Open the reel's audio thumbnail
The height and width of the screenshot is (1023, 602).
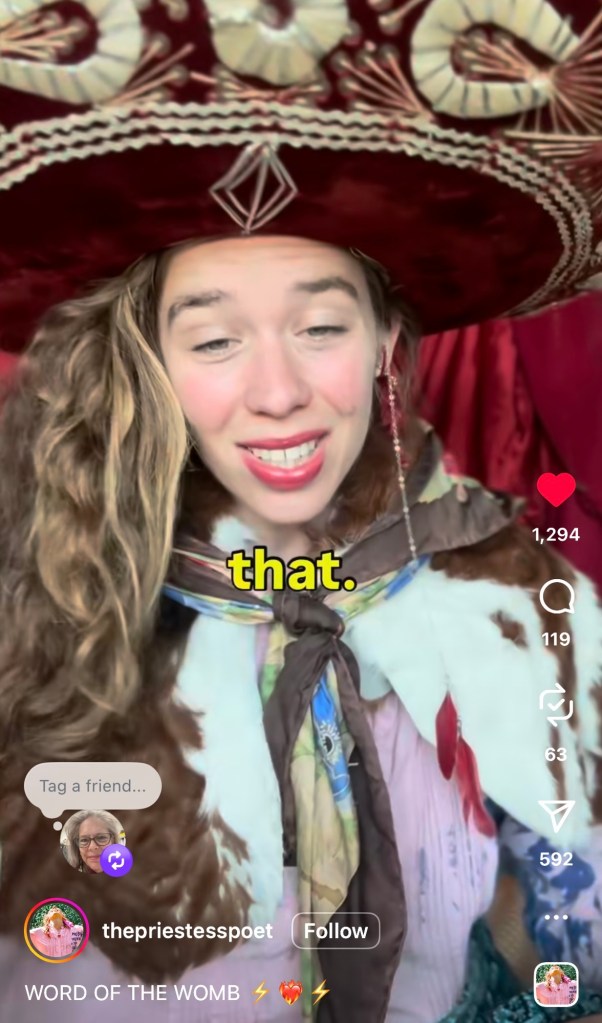click(556, 984)
